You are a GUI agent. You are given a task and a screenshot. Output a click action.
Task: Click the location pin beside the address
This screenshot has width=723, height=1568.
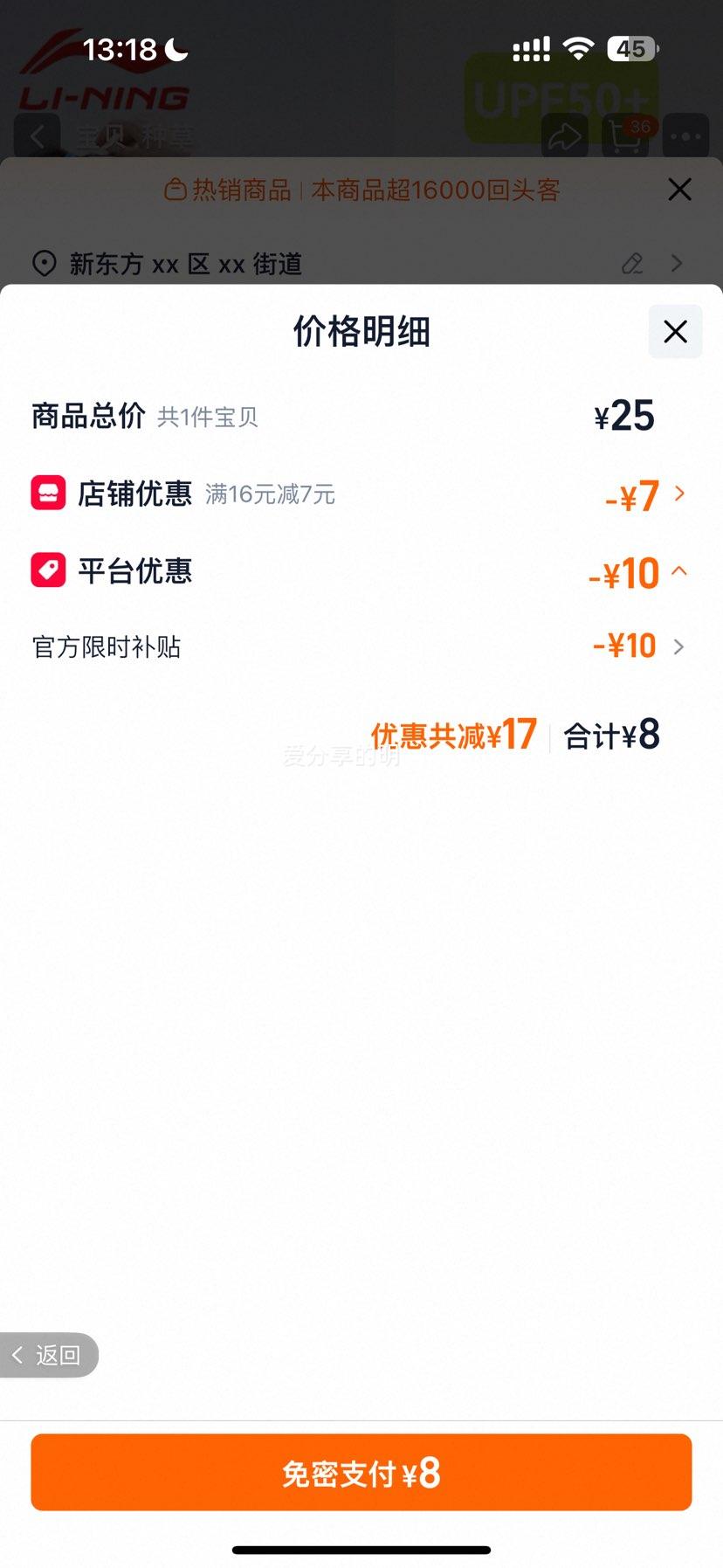coord(45,264)
